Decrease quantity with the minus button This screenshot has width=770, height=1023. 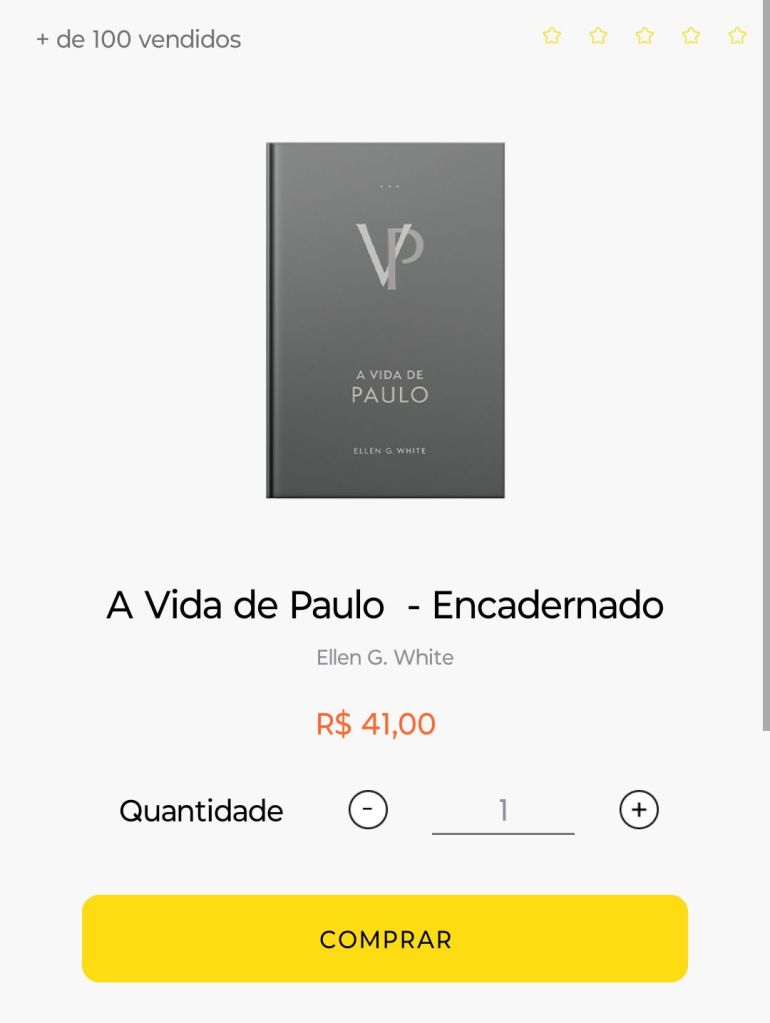[368, 809]
